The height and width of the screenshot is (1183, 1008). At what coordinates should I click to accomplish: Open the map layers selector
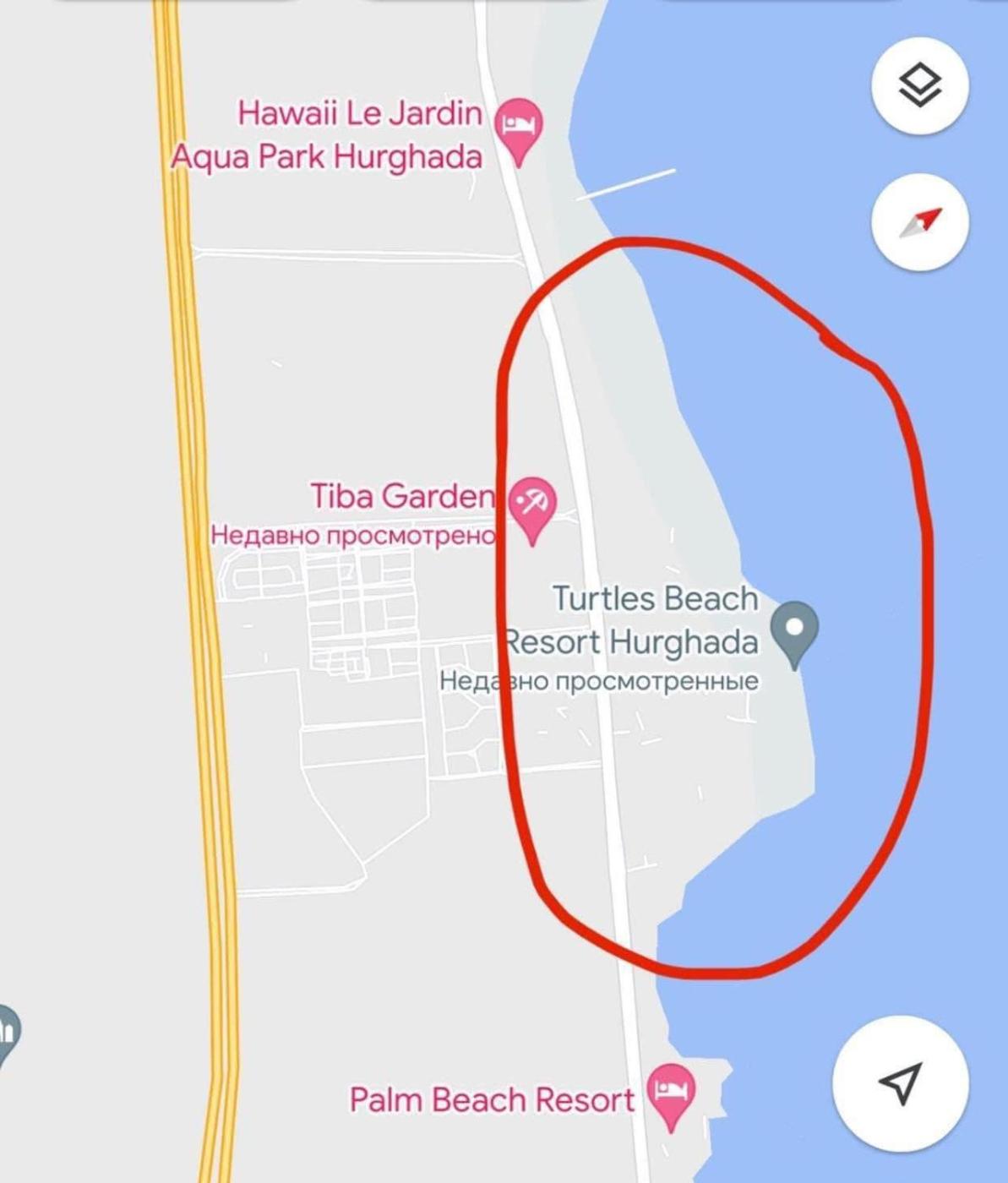pyautogui.click(x=919, y=85)
